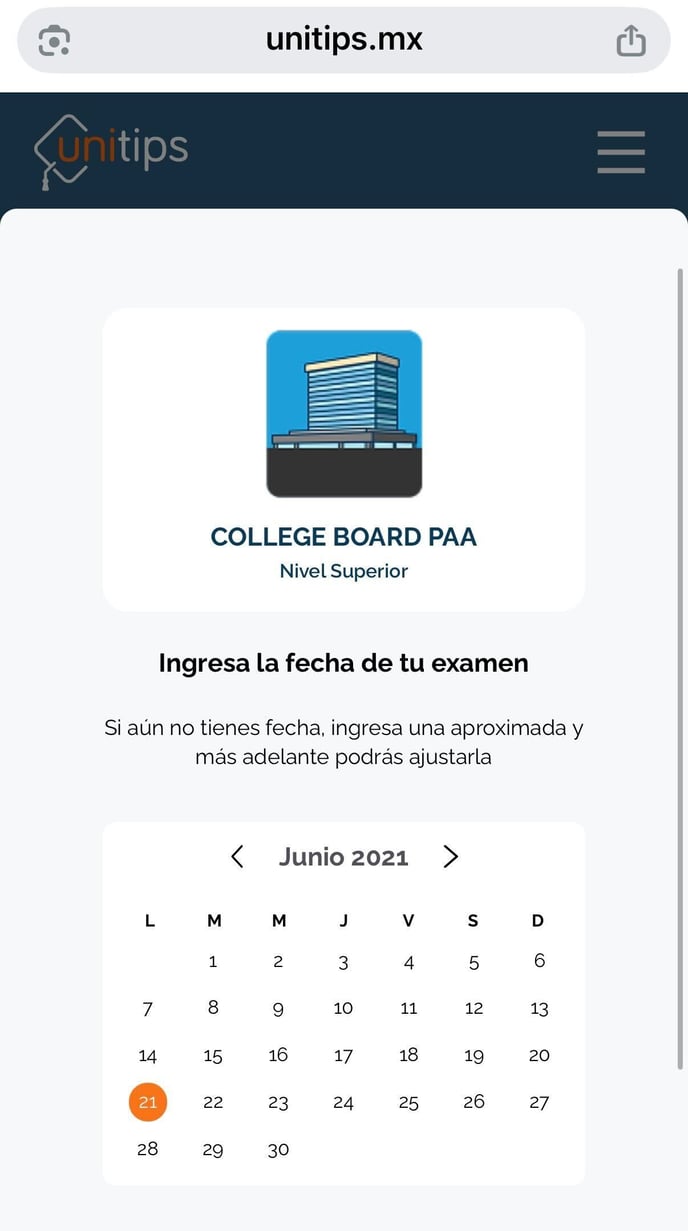Select June 1 as exam date
The width and height of the screenshot is (688, 1231).
213,962
